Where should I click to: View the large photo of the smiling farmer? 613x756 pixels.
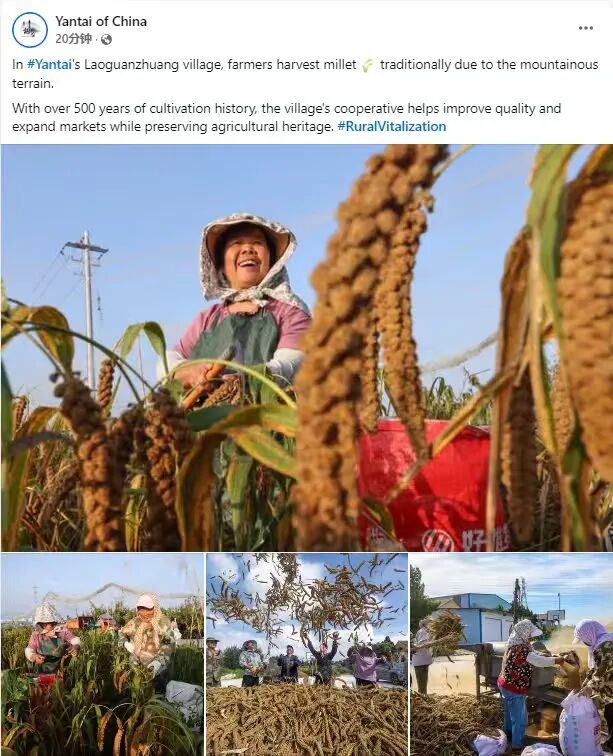tap(306, 347)
